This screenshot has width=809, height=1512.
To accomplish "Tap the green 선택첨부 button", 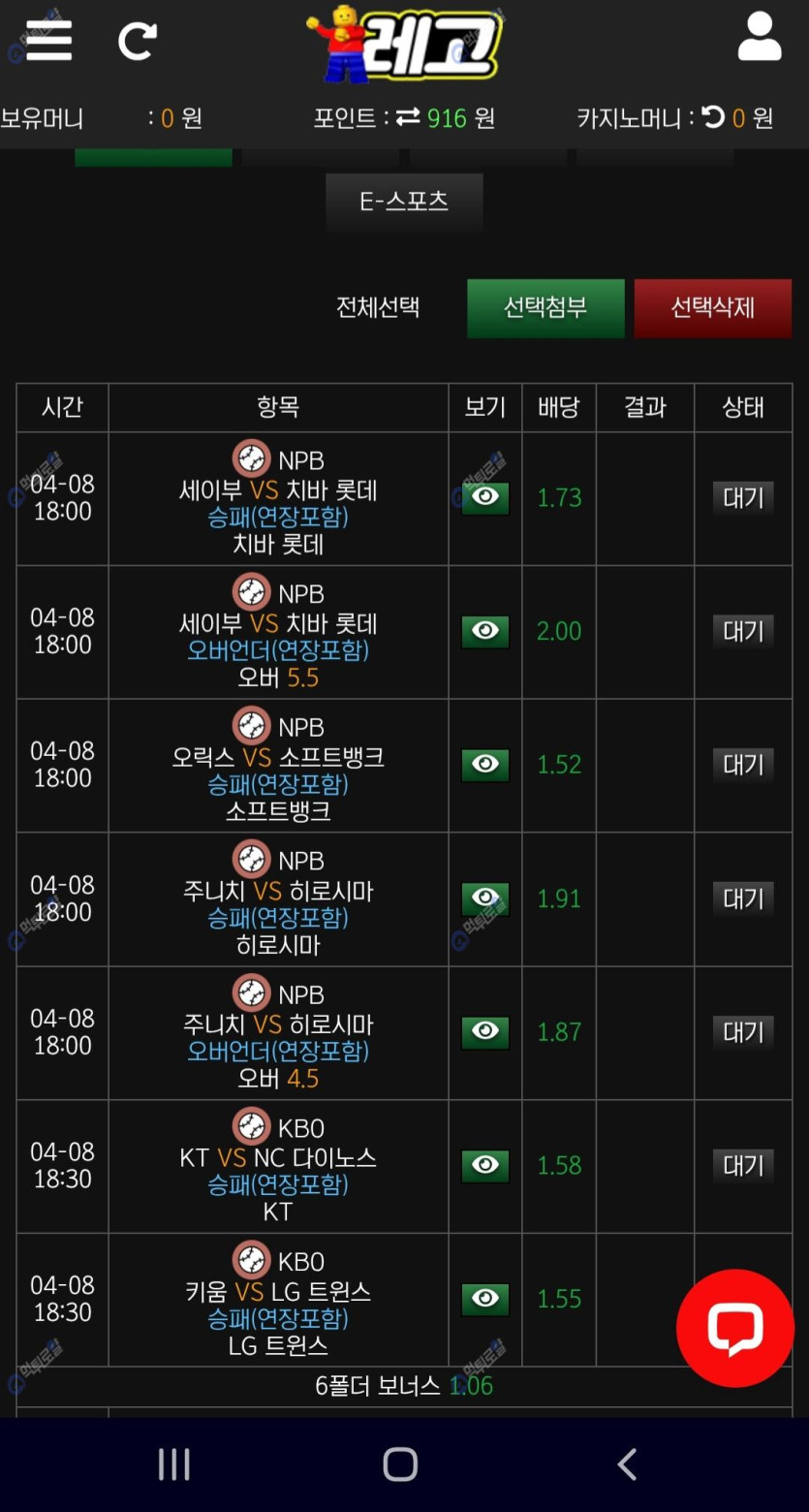I will tap(545, 308).
